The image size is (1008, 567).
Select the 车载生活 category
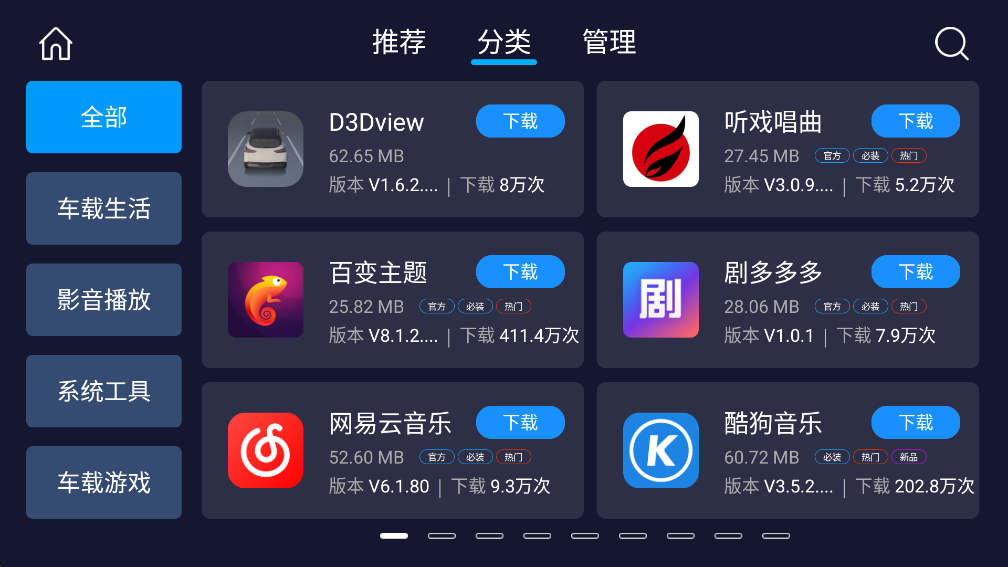pos(104,208)
